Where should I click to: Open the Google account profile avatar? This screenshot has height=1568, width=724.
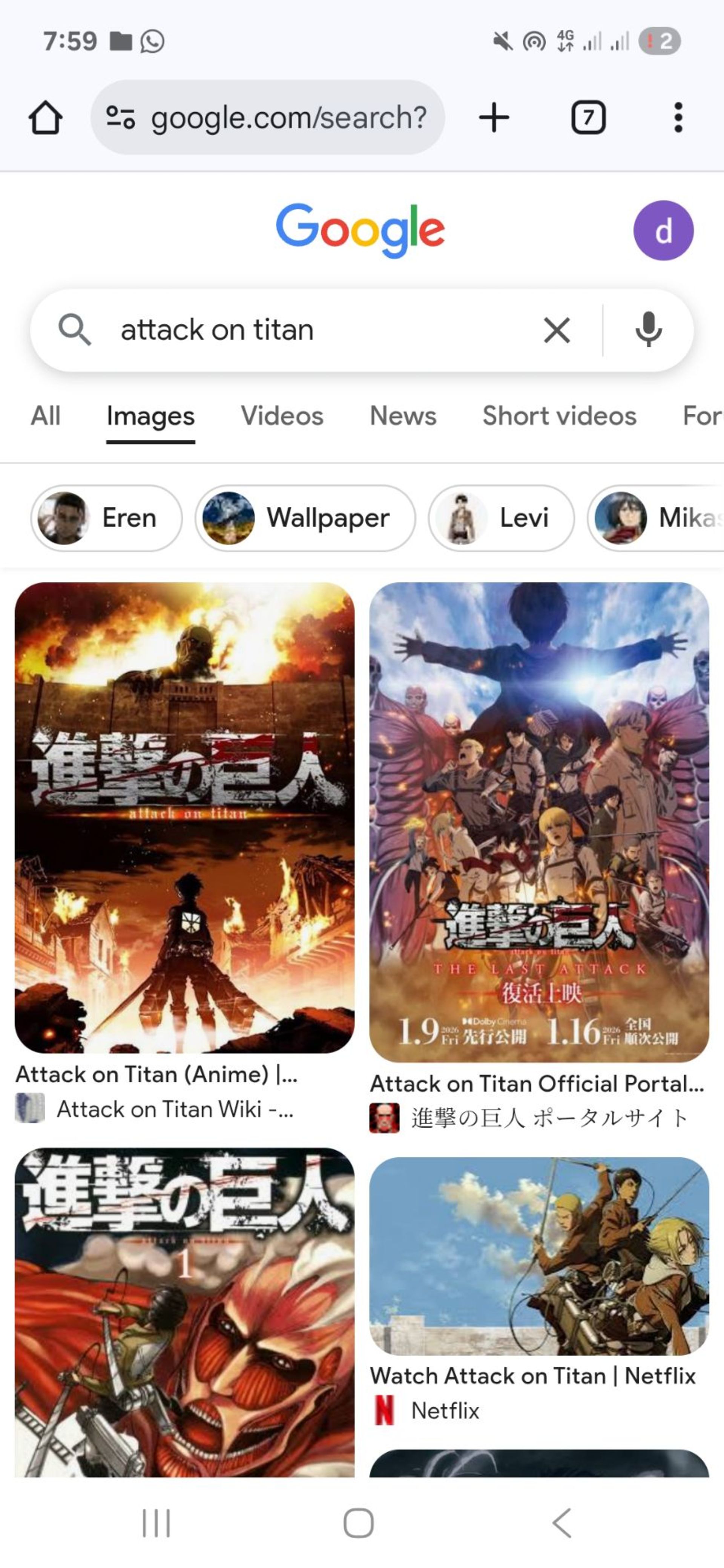coord(663,231)
